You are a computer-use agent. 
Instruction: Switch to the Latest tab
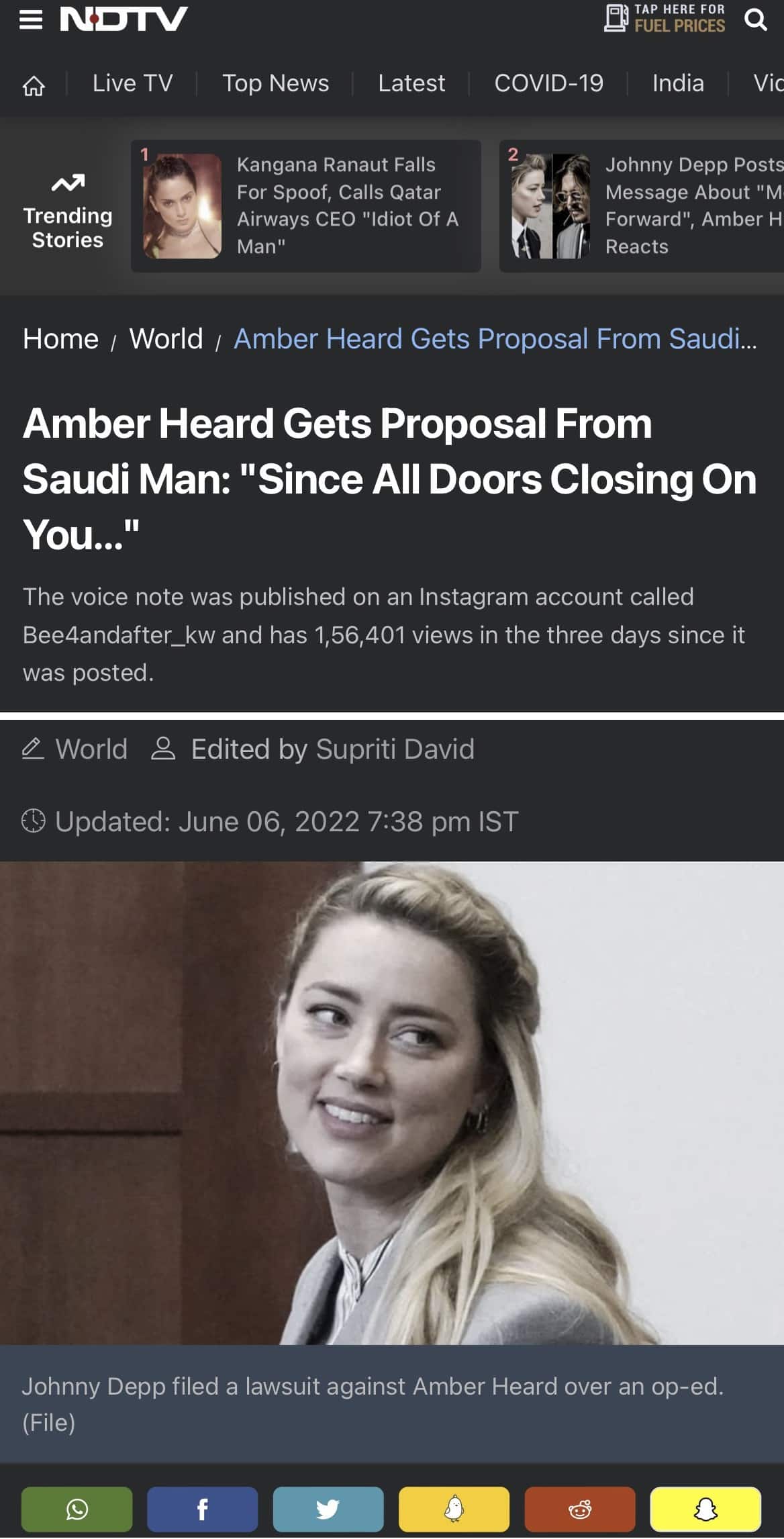click(411, 83)
